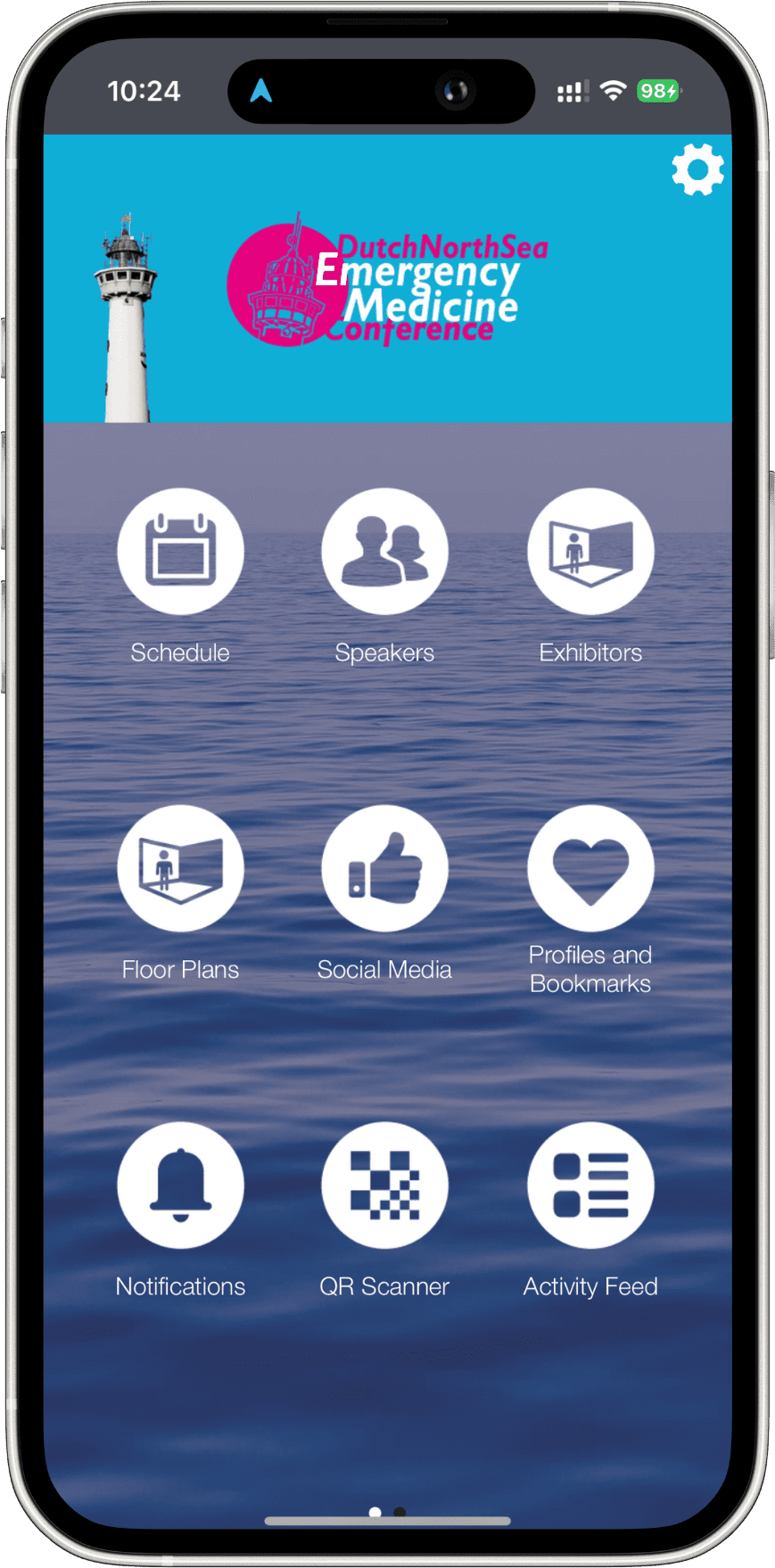775x1568 pixels.
Task: Launch the QR Scanner
Action: coord(384,1186)
